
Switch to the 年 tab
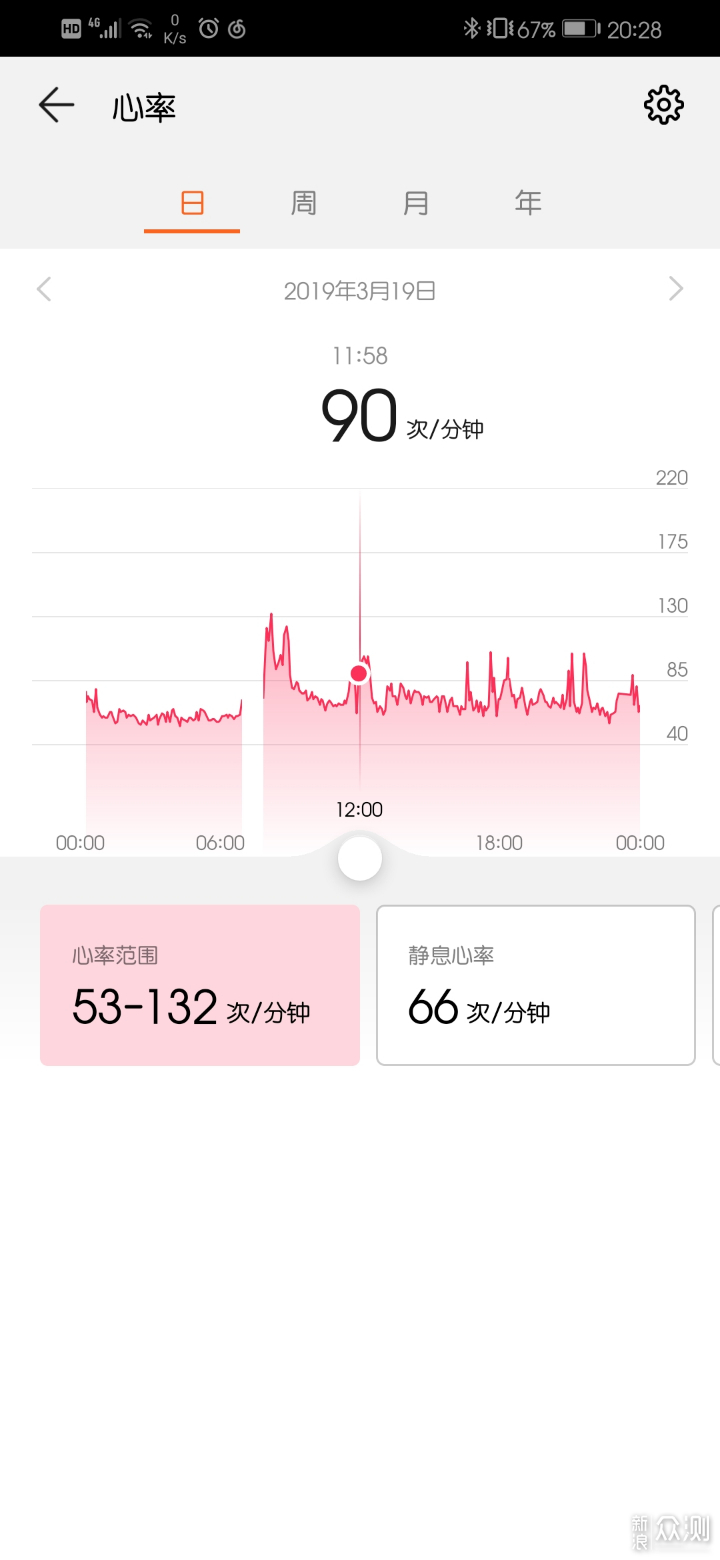pyautogui.click(x=528, y=204)
